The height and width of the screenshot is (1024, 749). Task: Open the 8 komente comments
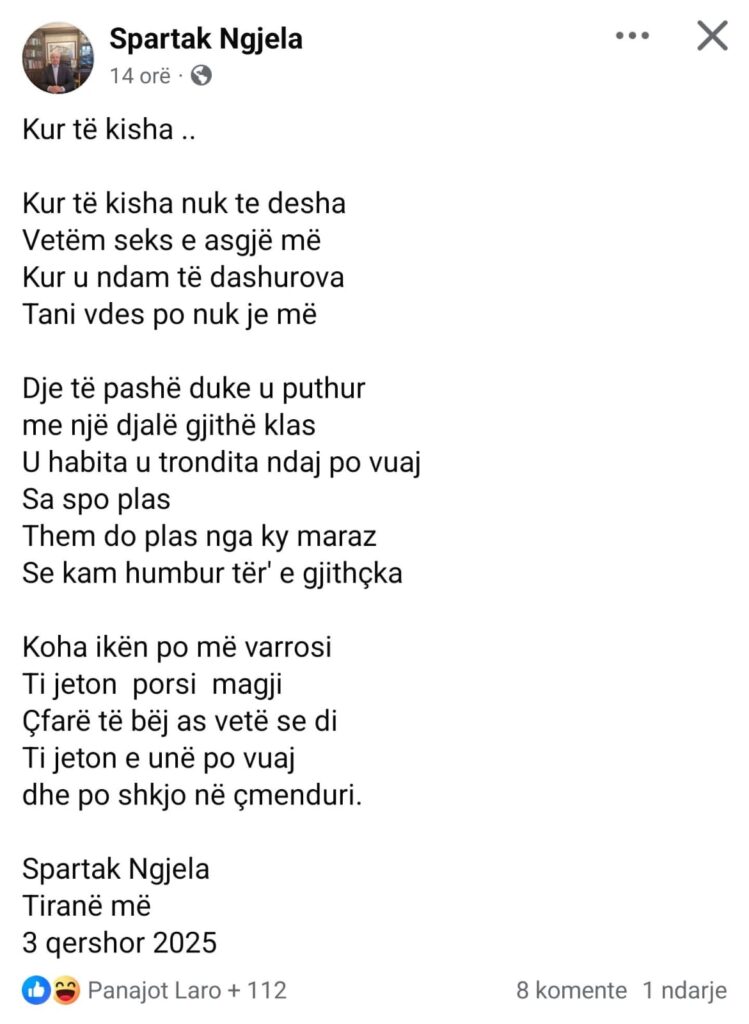(571, 990)
